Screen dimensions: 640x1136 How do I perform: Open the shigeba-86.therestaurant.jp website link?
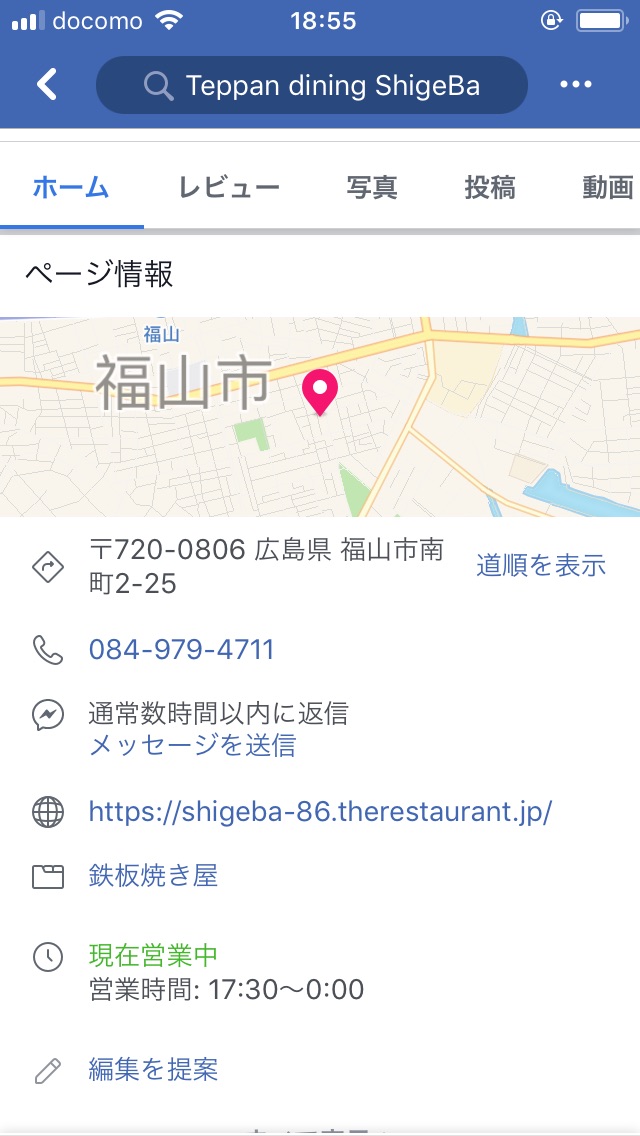(x=320, y=812)
